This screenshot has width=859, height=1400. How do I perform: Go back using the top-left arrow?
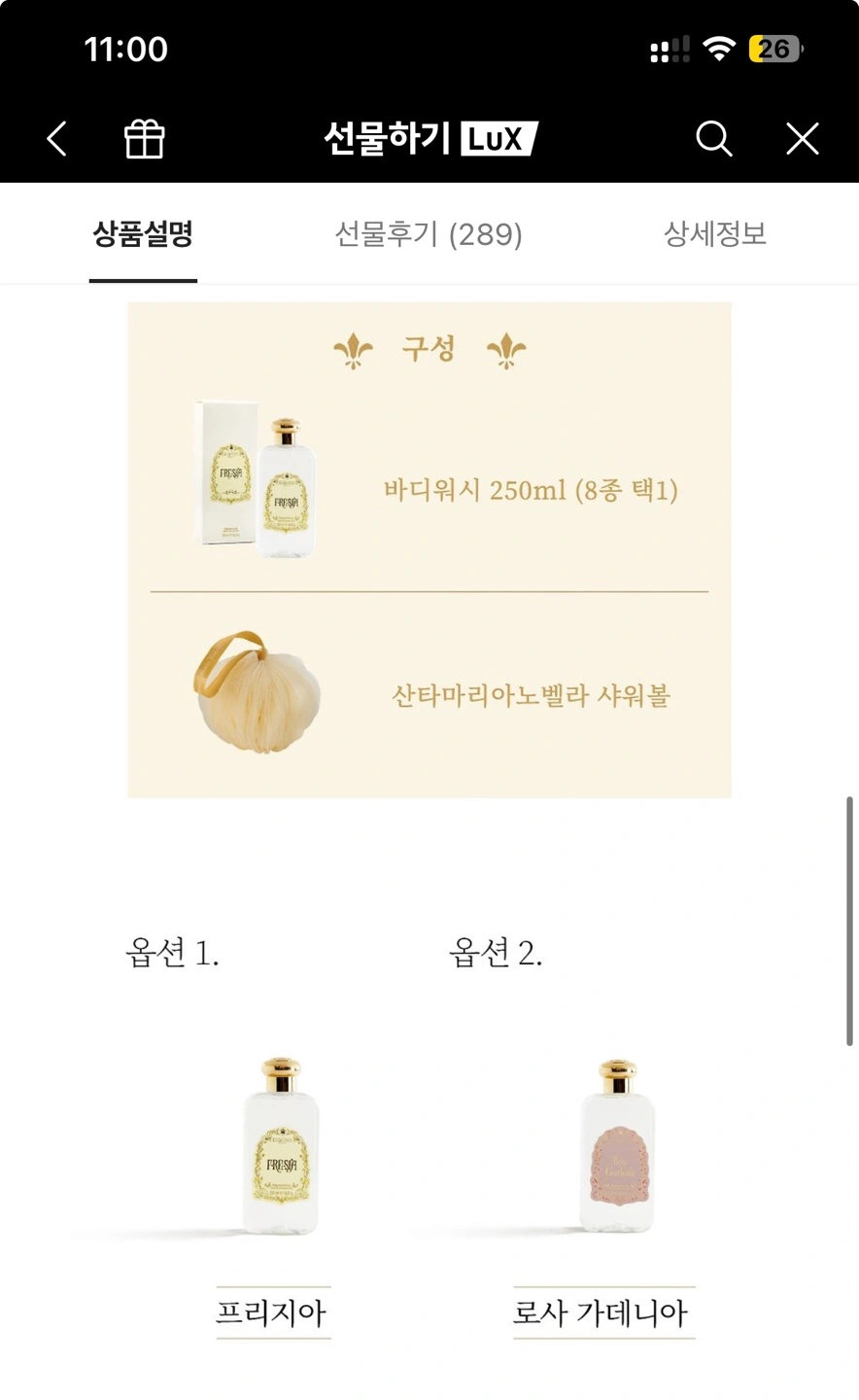(x=57, y=139)
